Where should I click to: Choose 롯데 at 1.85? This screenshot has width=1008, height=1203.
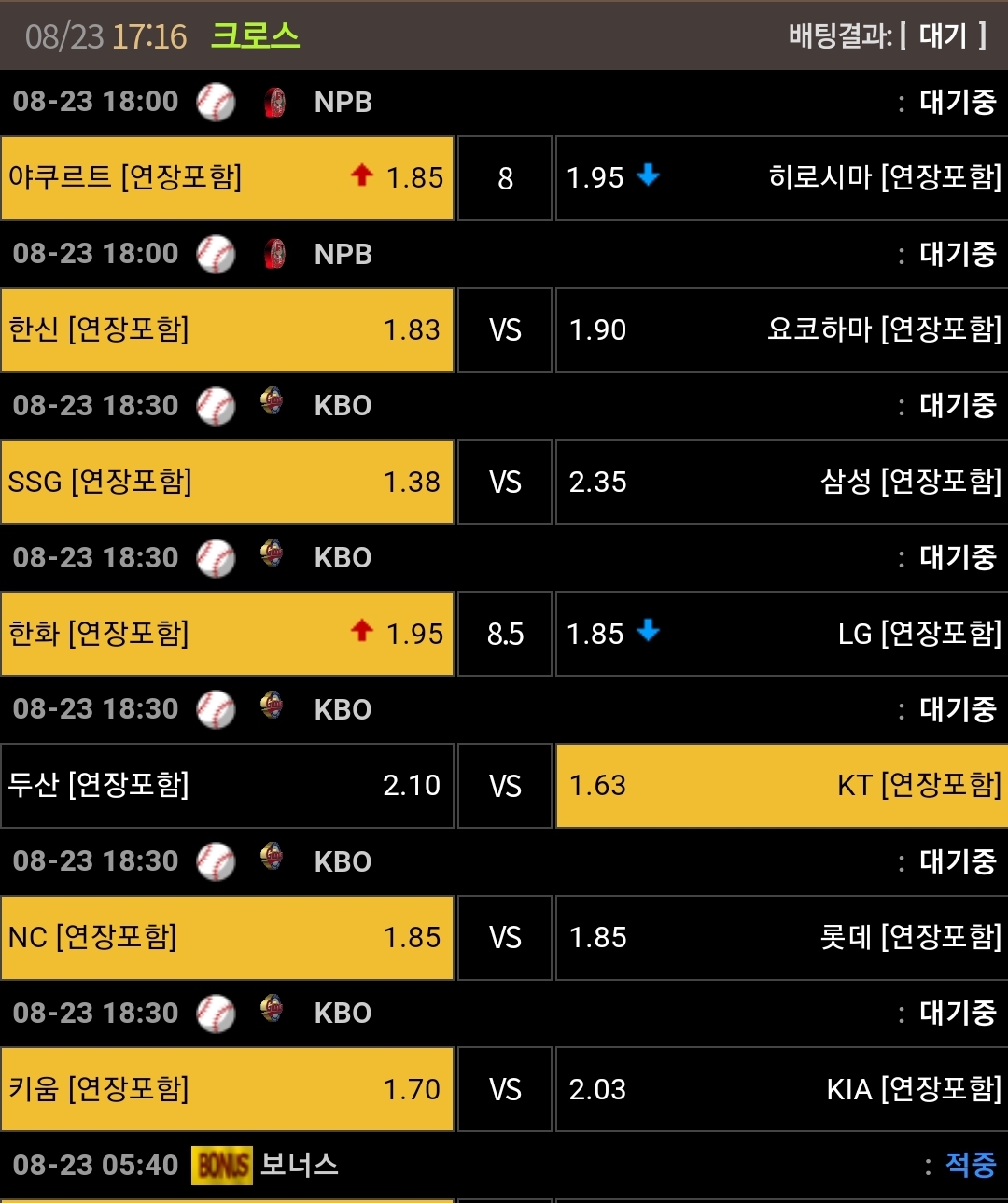(x=782, y=938)
